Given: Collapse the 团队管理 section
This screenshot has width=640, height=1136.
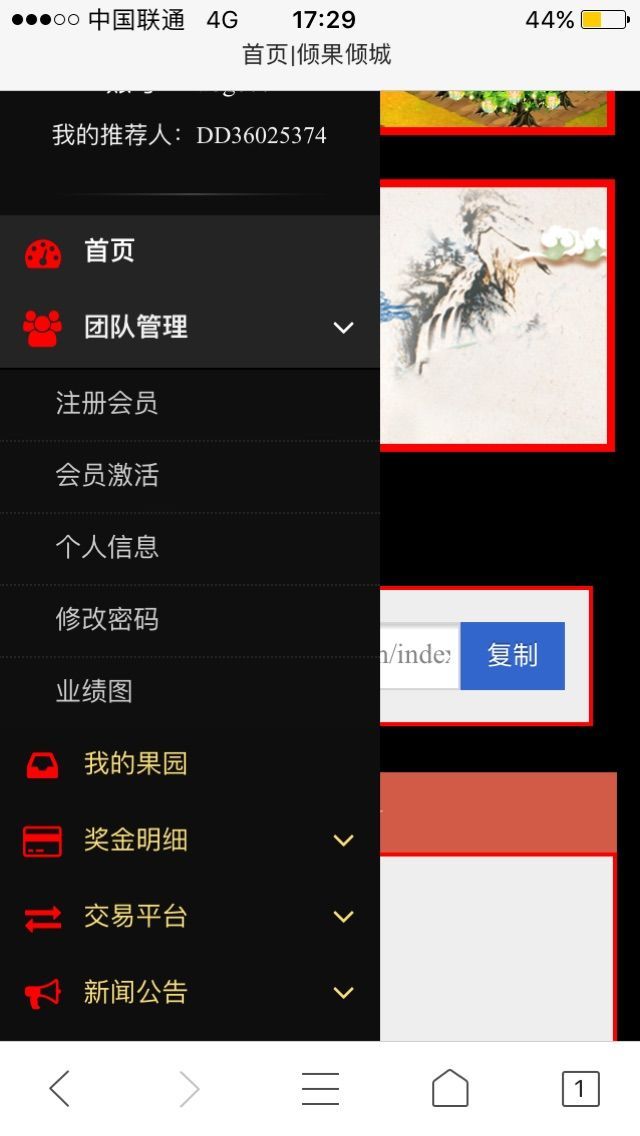Looking at the screenshot, I should pyautogui.click(x=189, y=327).
